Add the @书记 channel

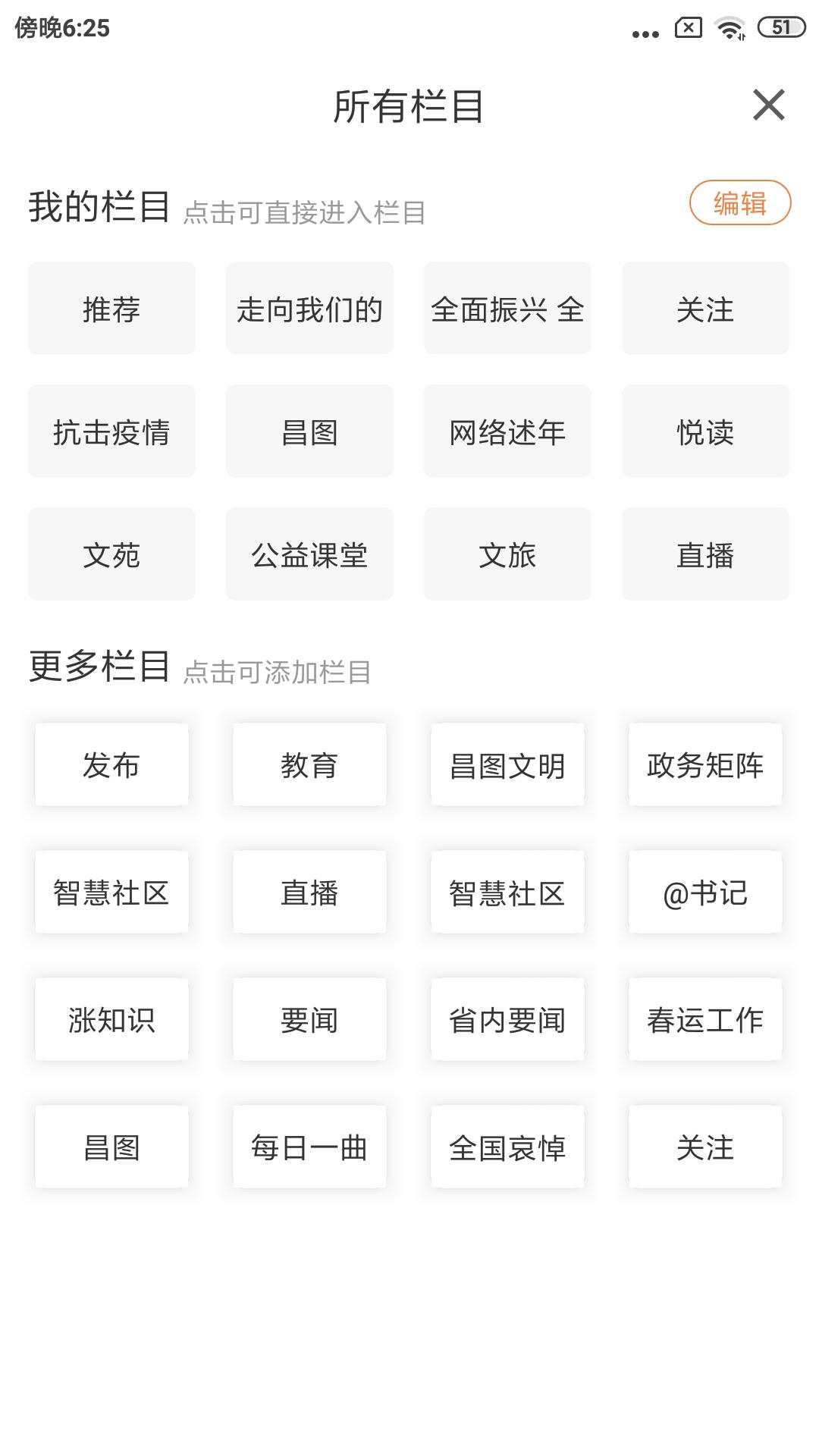[704, 892]
